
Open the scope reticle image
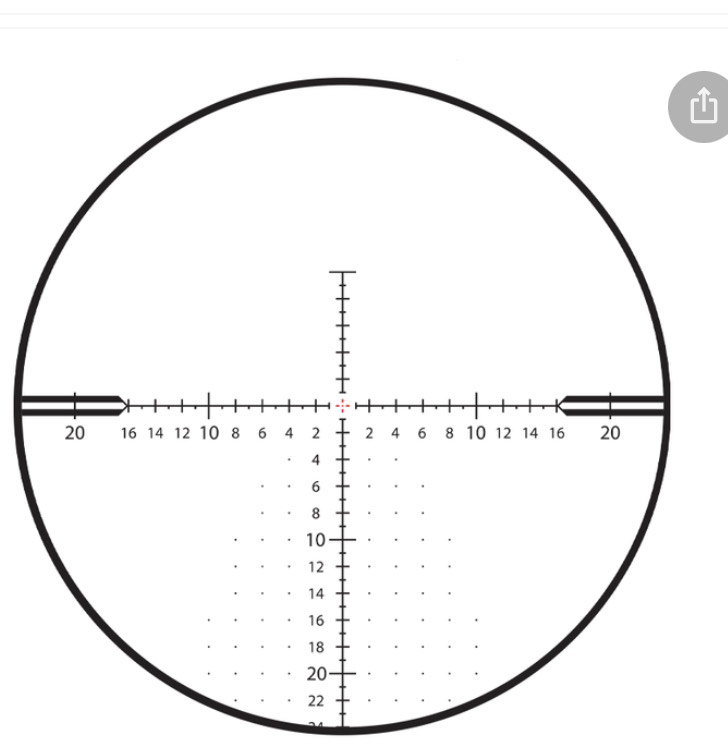pos(342,404)
